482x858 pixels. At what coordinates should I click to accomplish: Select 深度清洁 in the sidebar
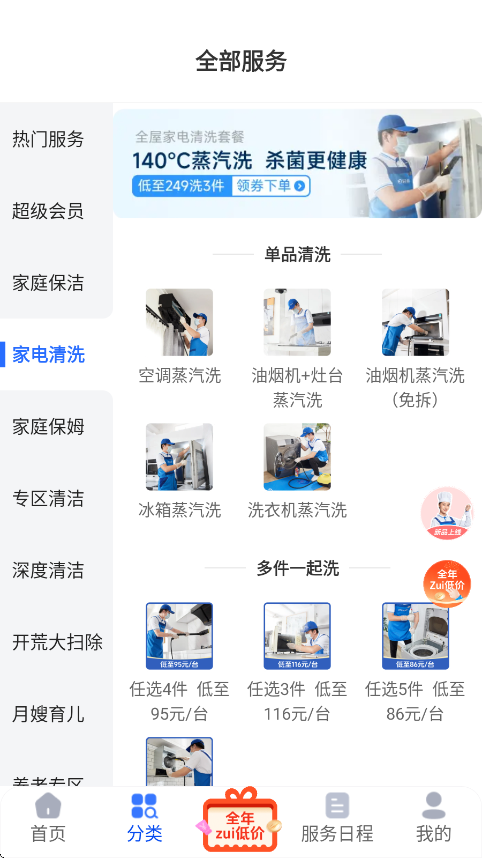[48, 570]
